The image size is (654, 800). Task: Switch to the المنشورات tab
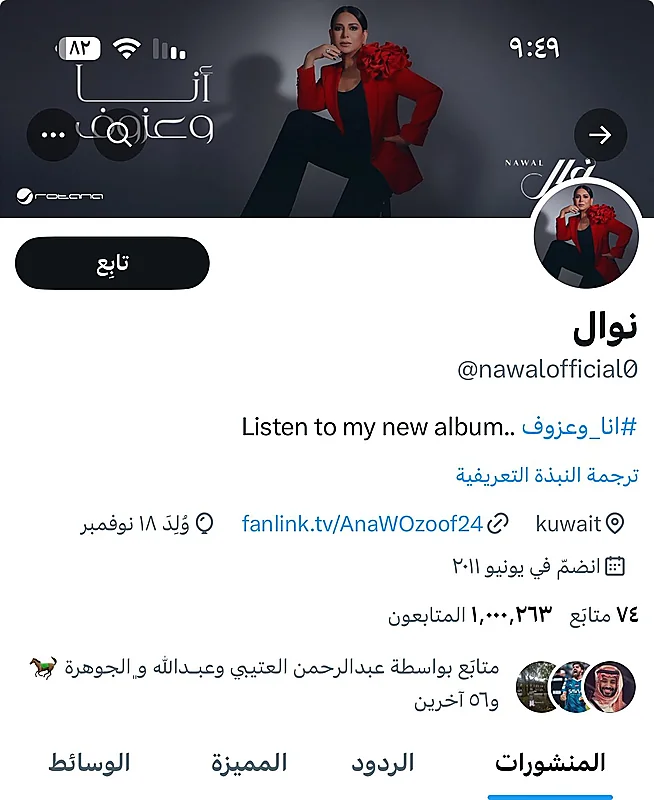pos(550,763)
